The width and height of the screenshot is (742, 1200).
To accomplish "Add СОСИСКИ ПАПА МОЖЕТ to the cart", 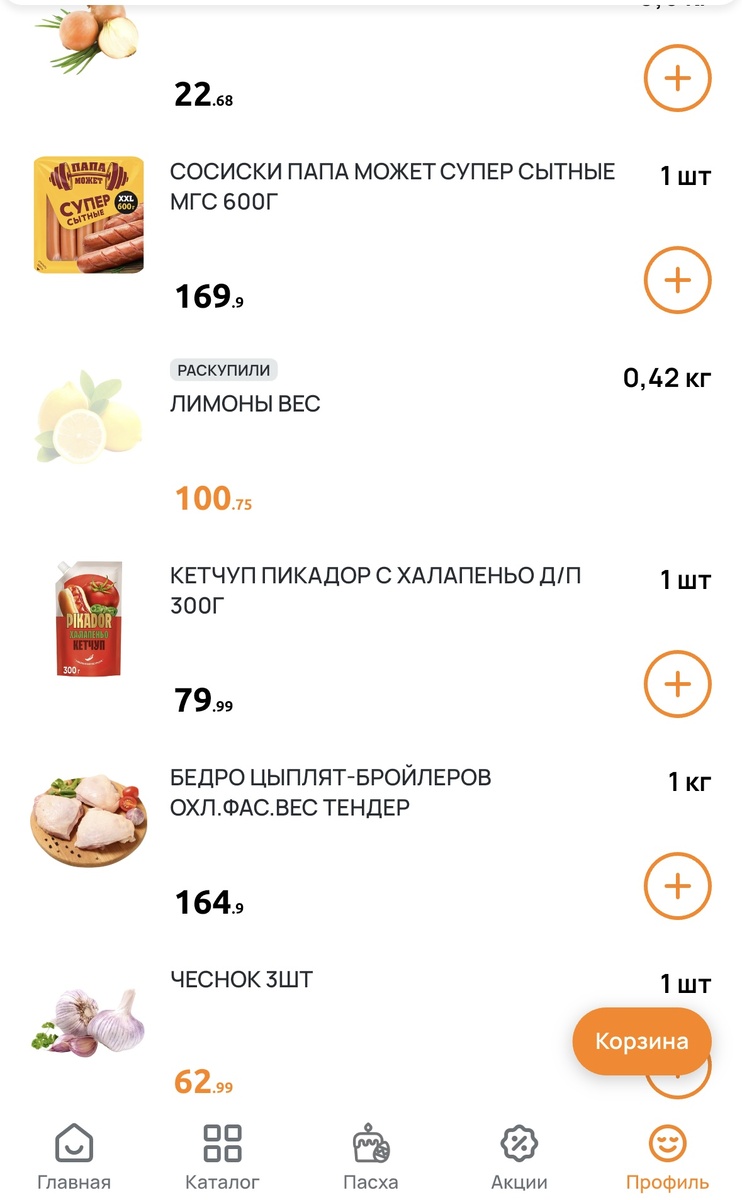I will pos(677,280).
